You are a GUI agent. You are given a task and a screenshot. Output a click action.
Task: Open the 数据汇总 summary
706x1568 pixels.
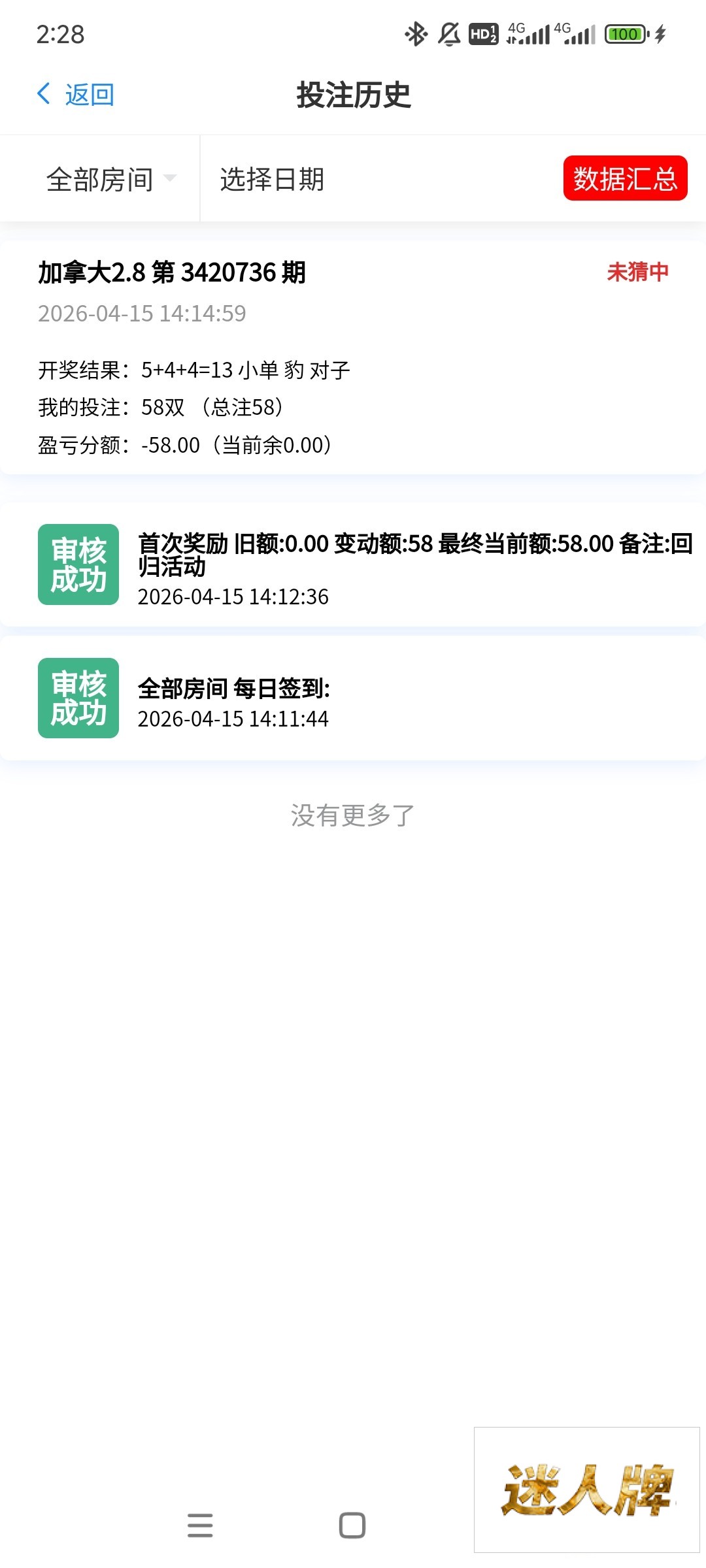(624, 178)
